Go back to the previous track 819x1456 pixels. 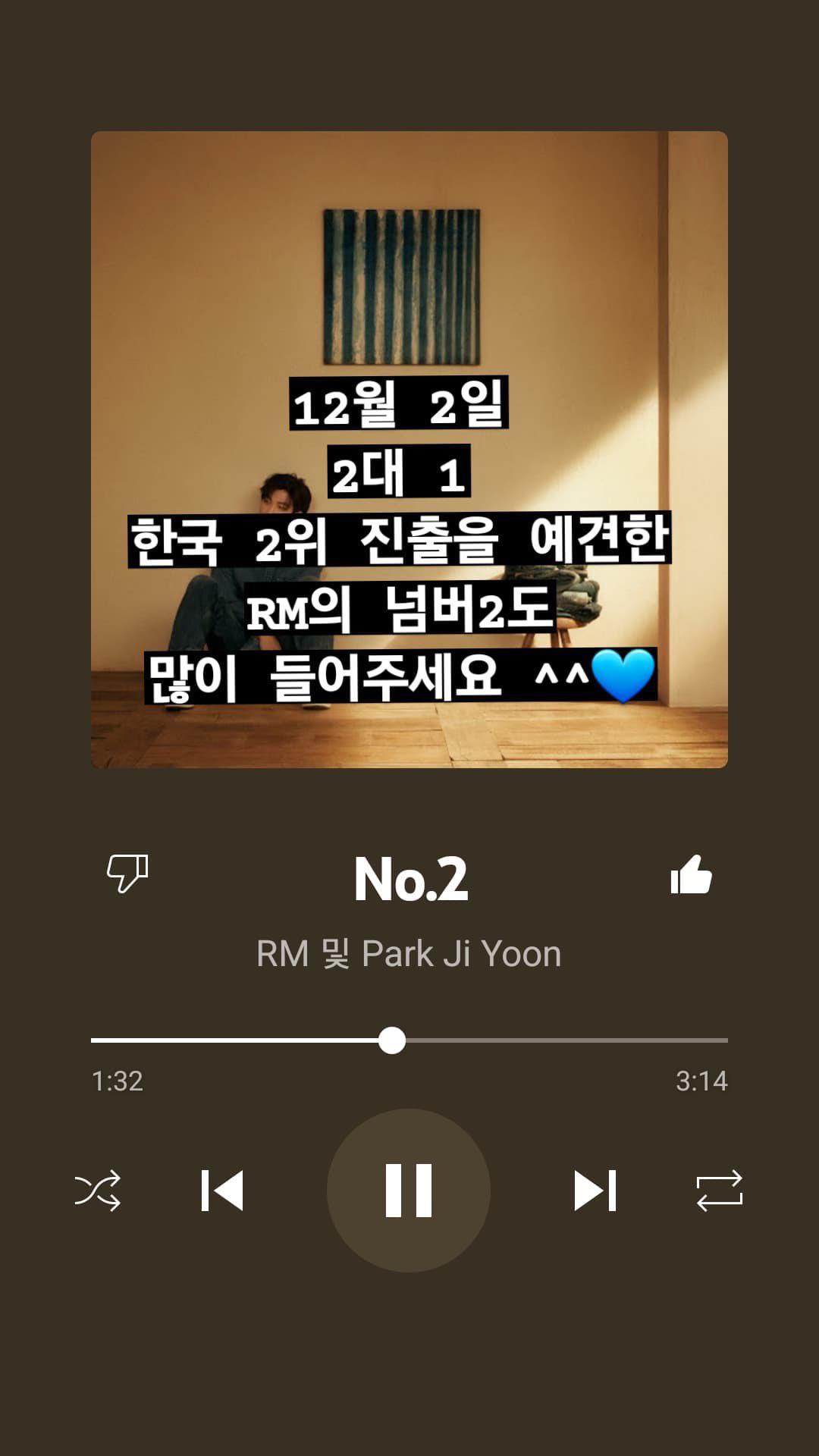click(222, 1191)
